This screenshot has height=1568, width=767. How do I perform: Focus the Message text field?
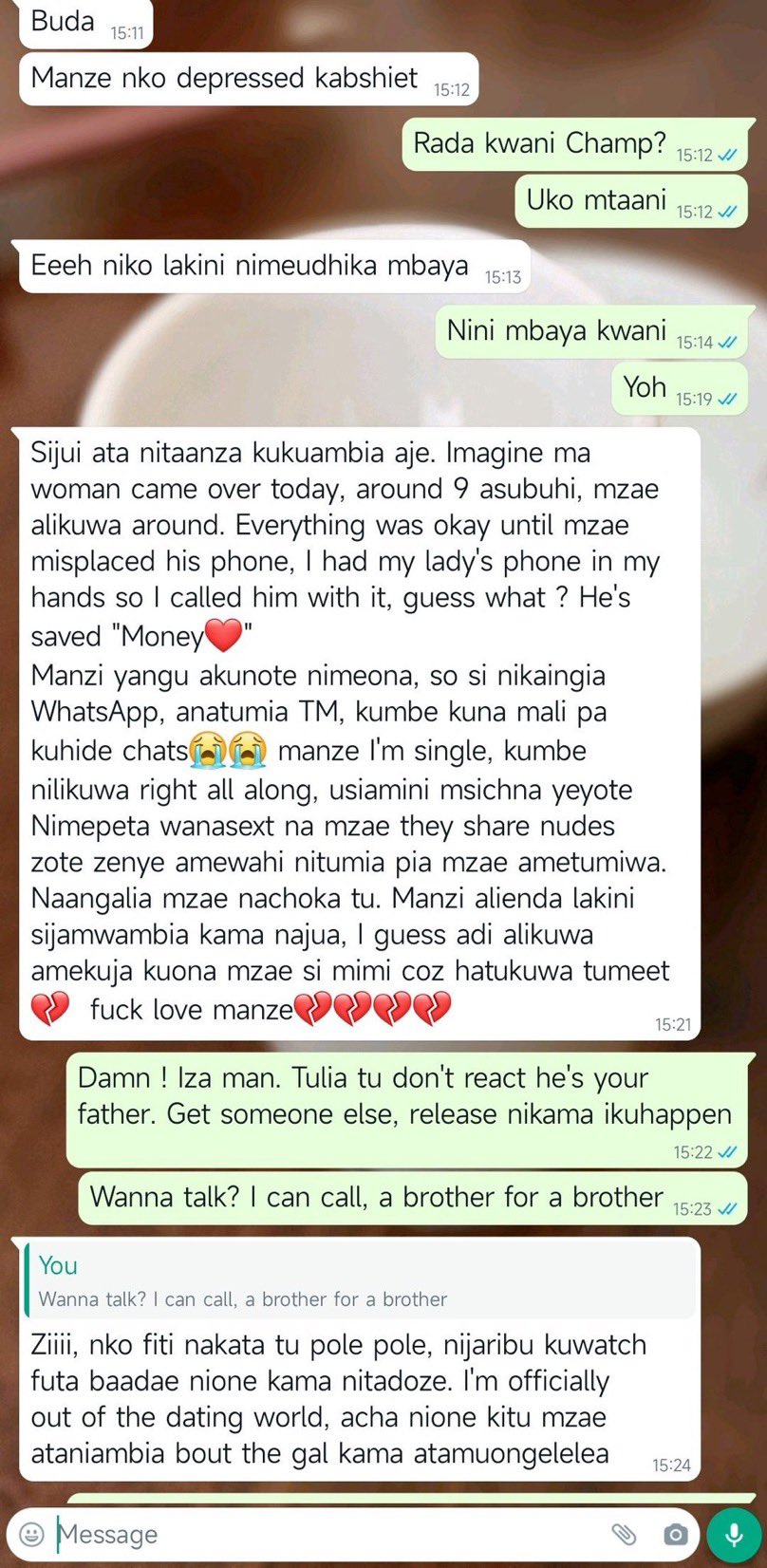click(x=323, y=1534)
